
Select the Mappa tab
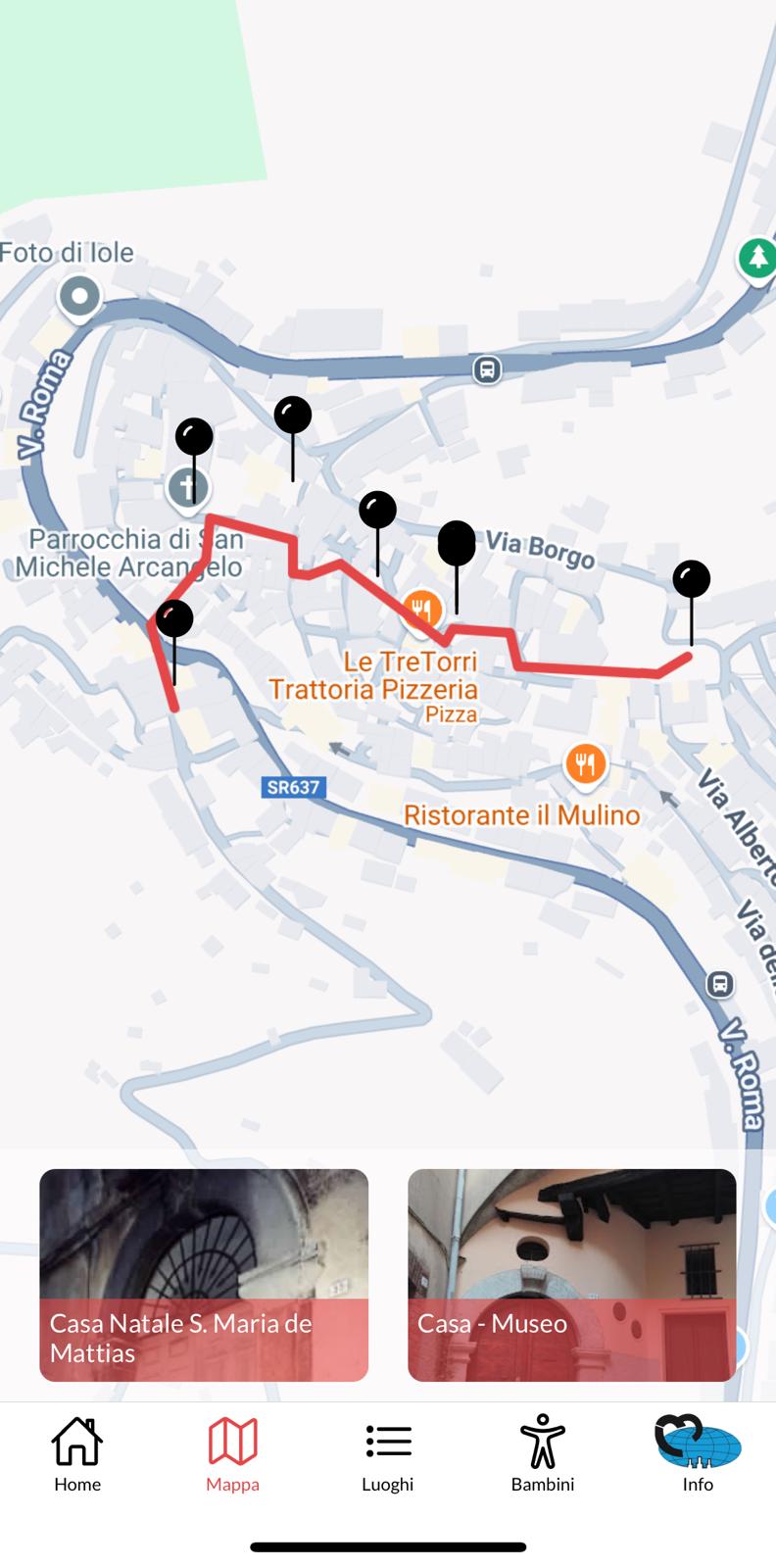232,1454
